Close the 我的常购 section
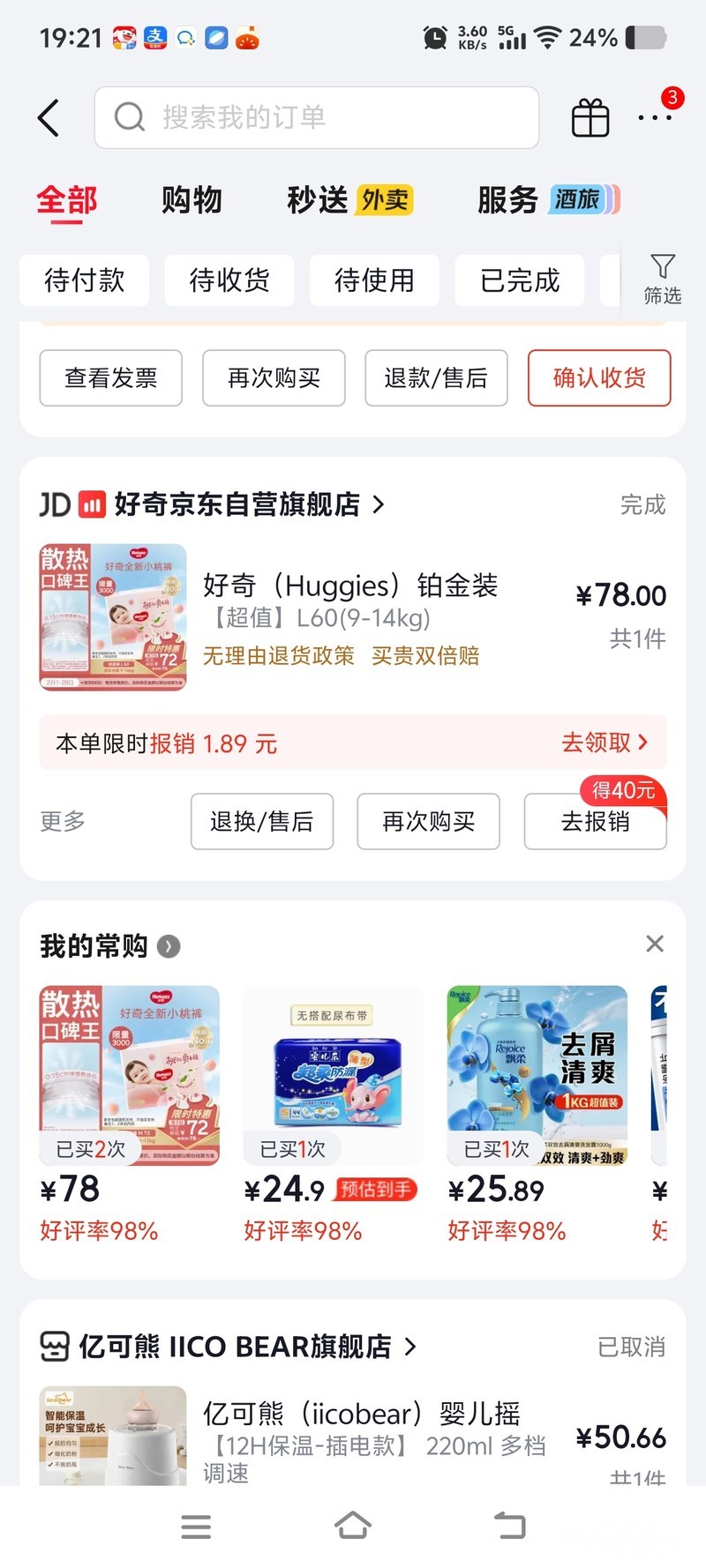706x1568 pixels. click(654, 944)
